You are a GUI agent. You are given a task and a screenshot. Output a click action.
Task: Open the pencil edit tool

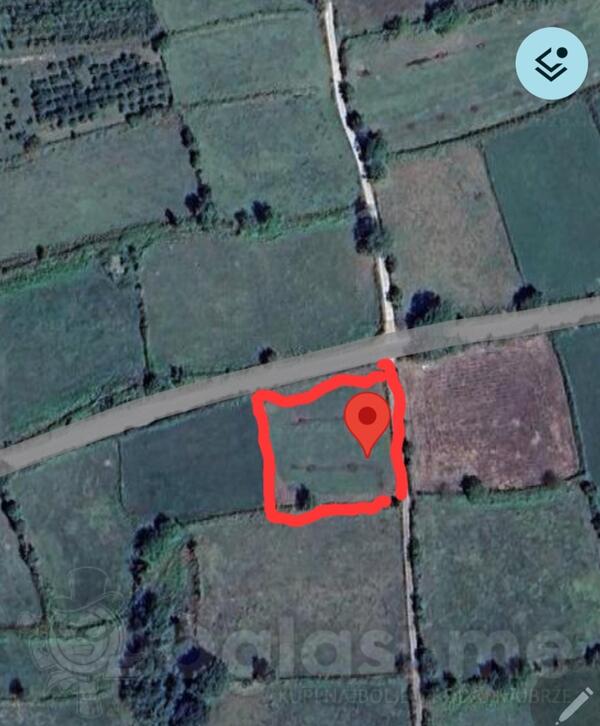576,703
